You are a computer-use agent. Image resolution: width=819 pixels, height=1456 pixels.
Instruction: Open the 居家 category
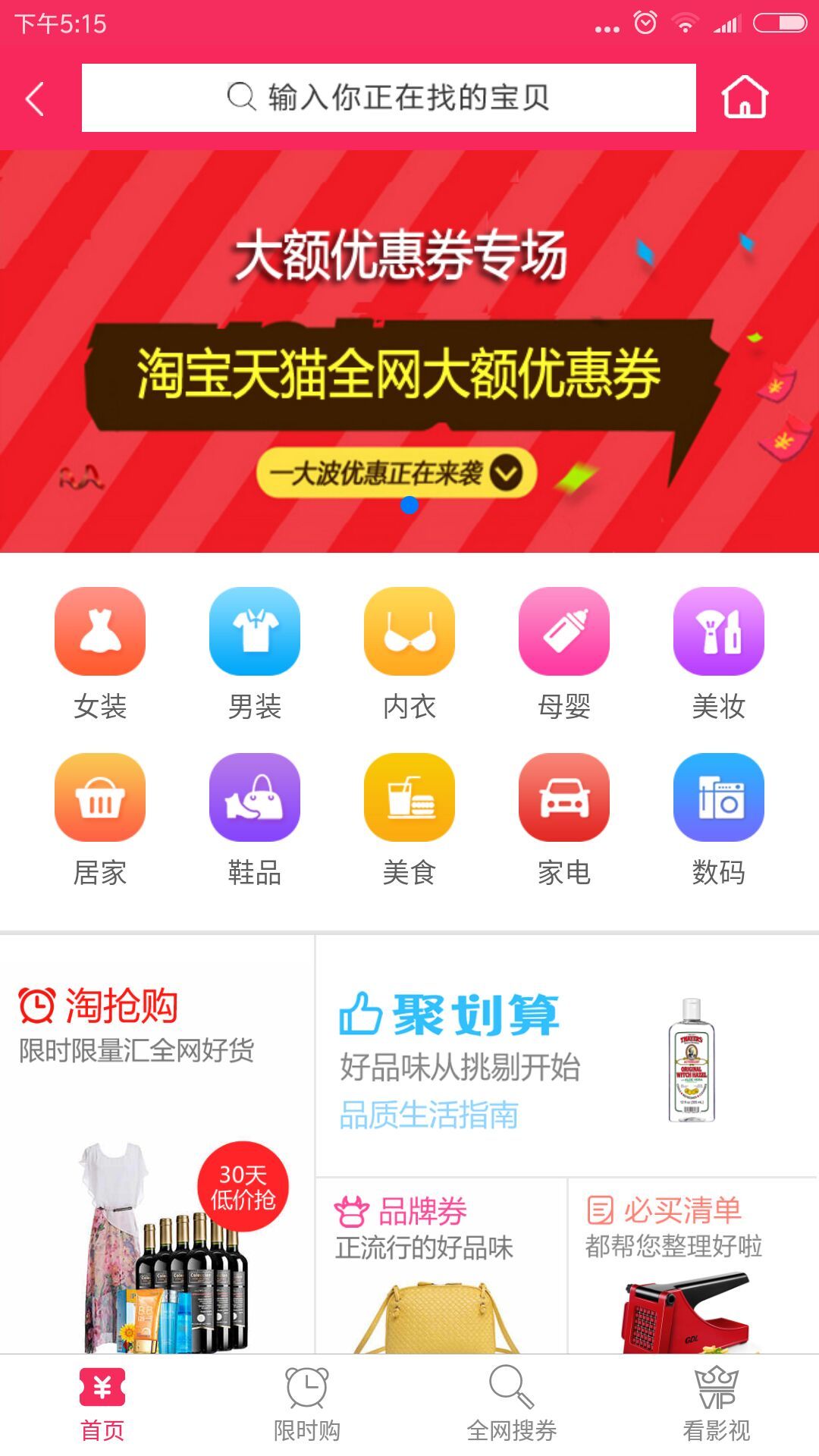coord(100,819)
